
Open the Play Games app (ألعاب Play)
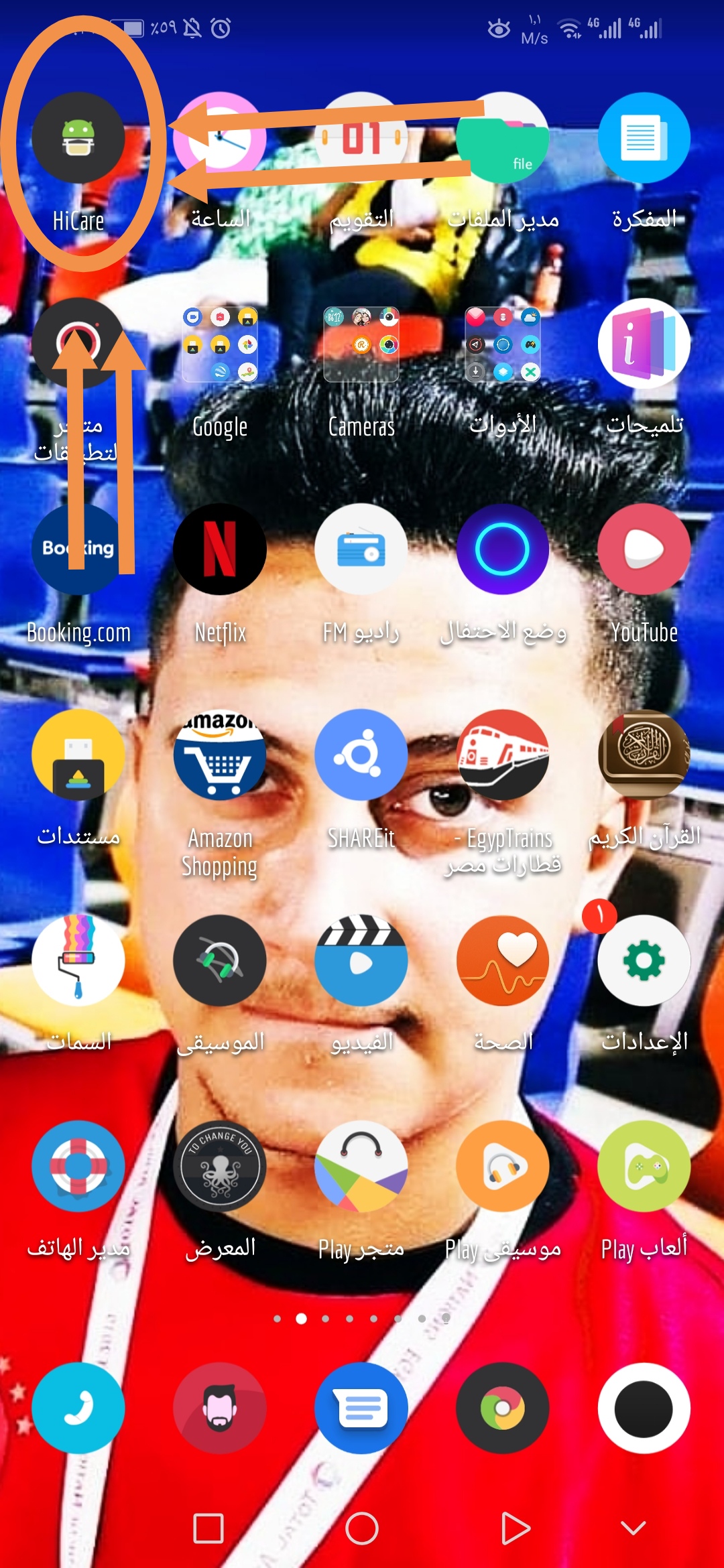(x=644, y=1167)
